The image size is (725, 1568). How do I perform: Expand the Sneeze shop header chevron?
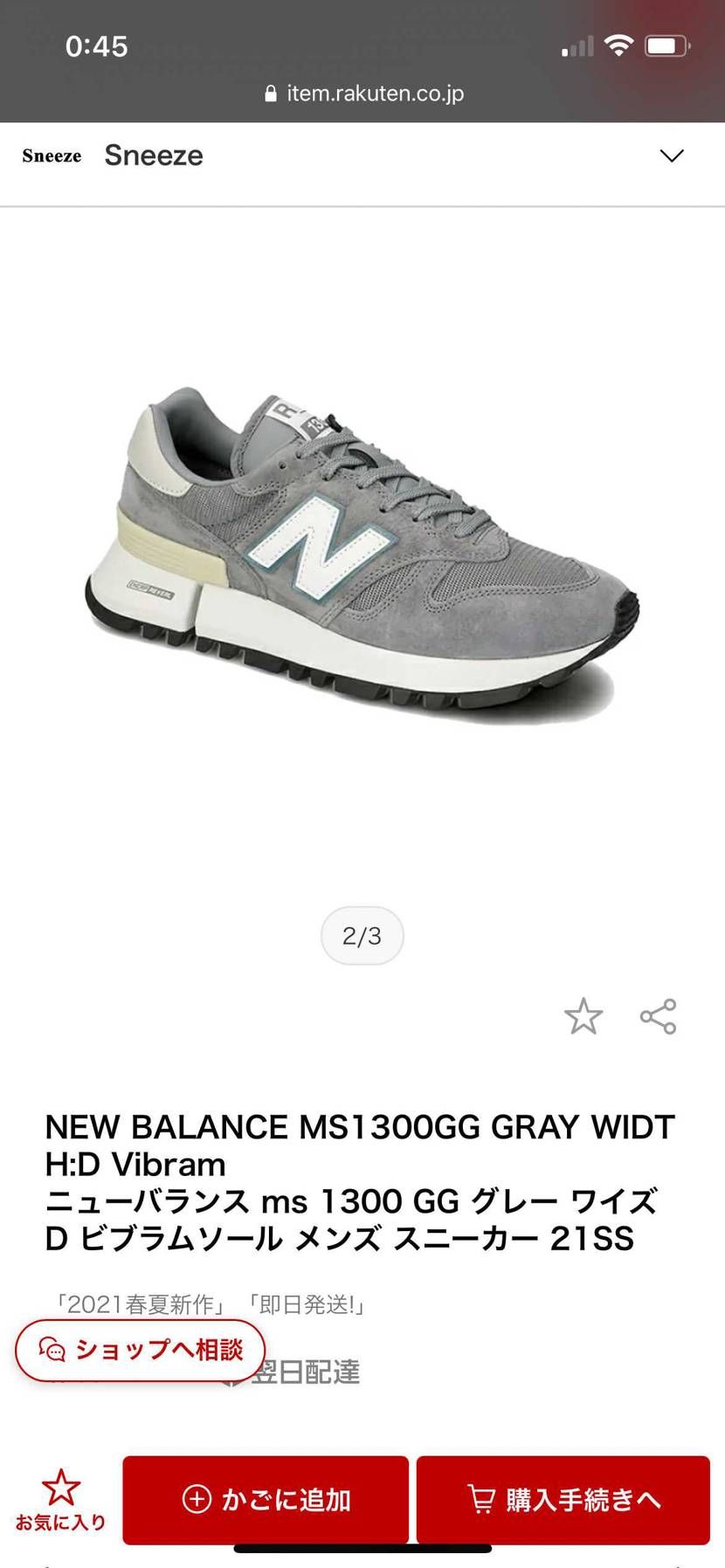(x=671, y=156)
